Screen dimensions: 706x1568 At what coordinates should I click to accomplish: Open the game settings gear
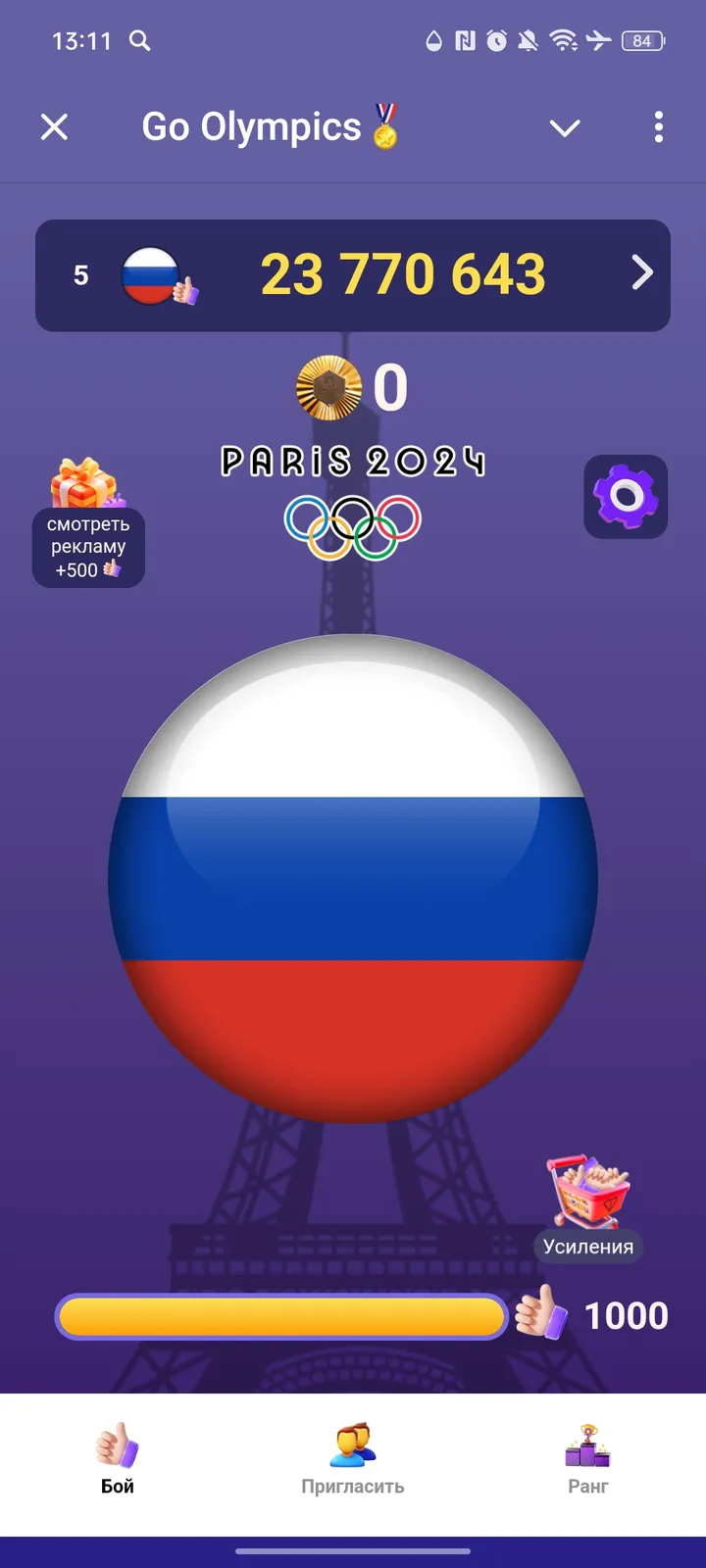[x=626, y=497]
